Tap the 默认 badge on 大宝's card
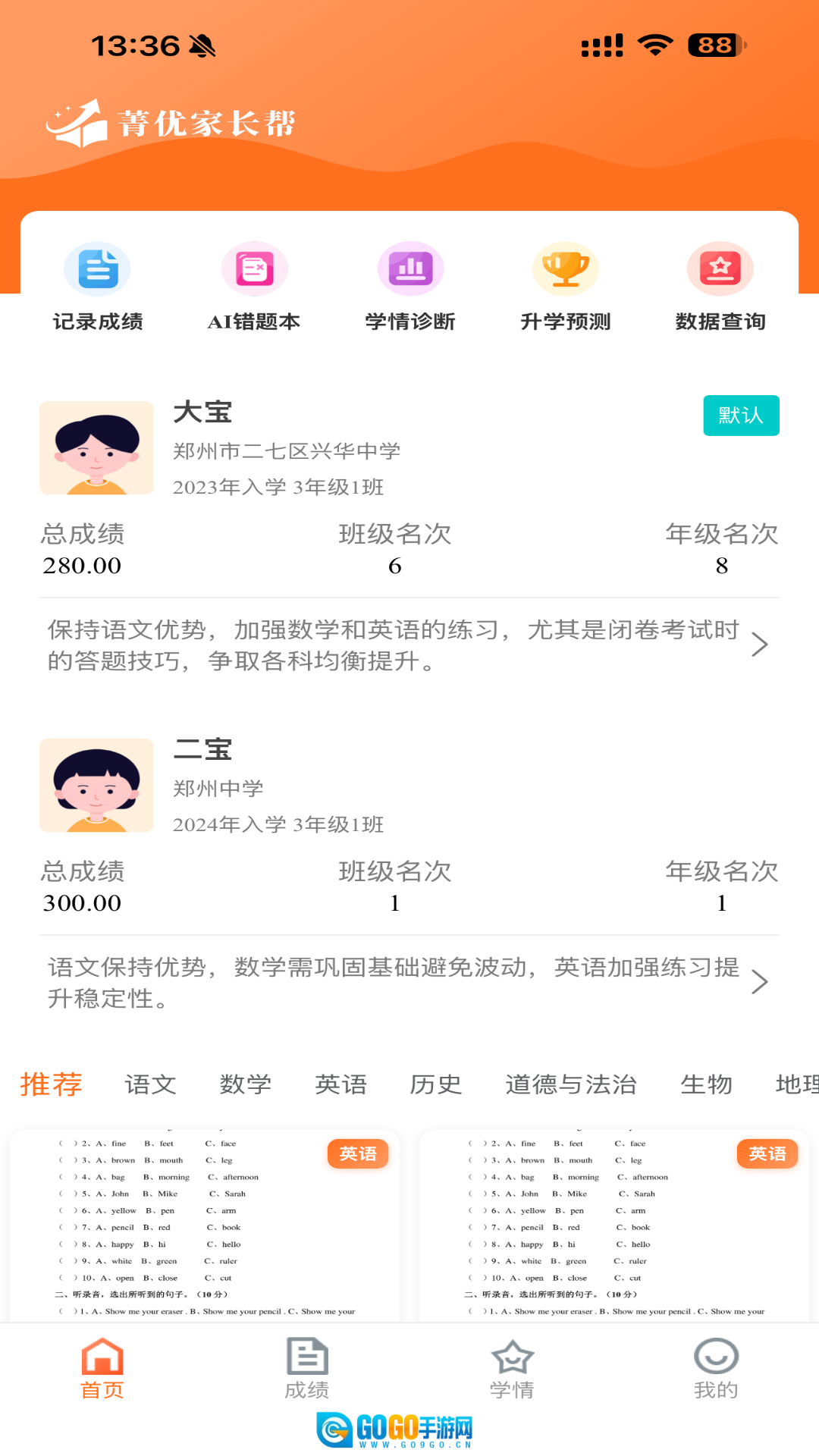The height and width of the screenshot is (1456, 819). (x=741, y=416)
